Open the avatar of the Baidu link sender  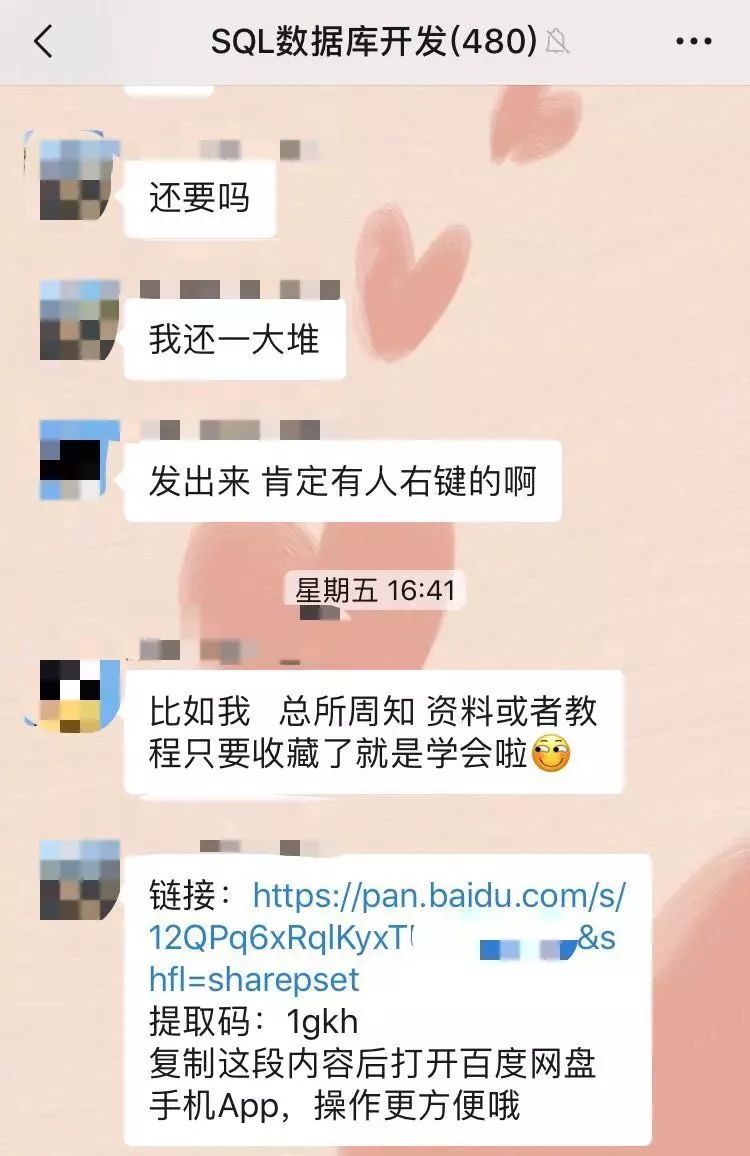point(73,878)
